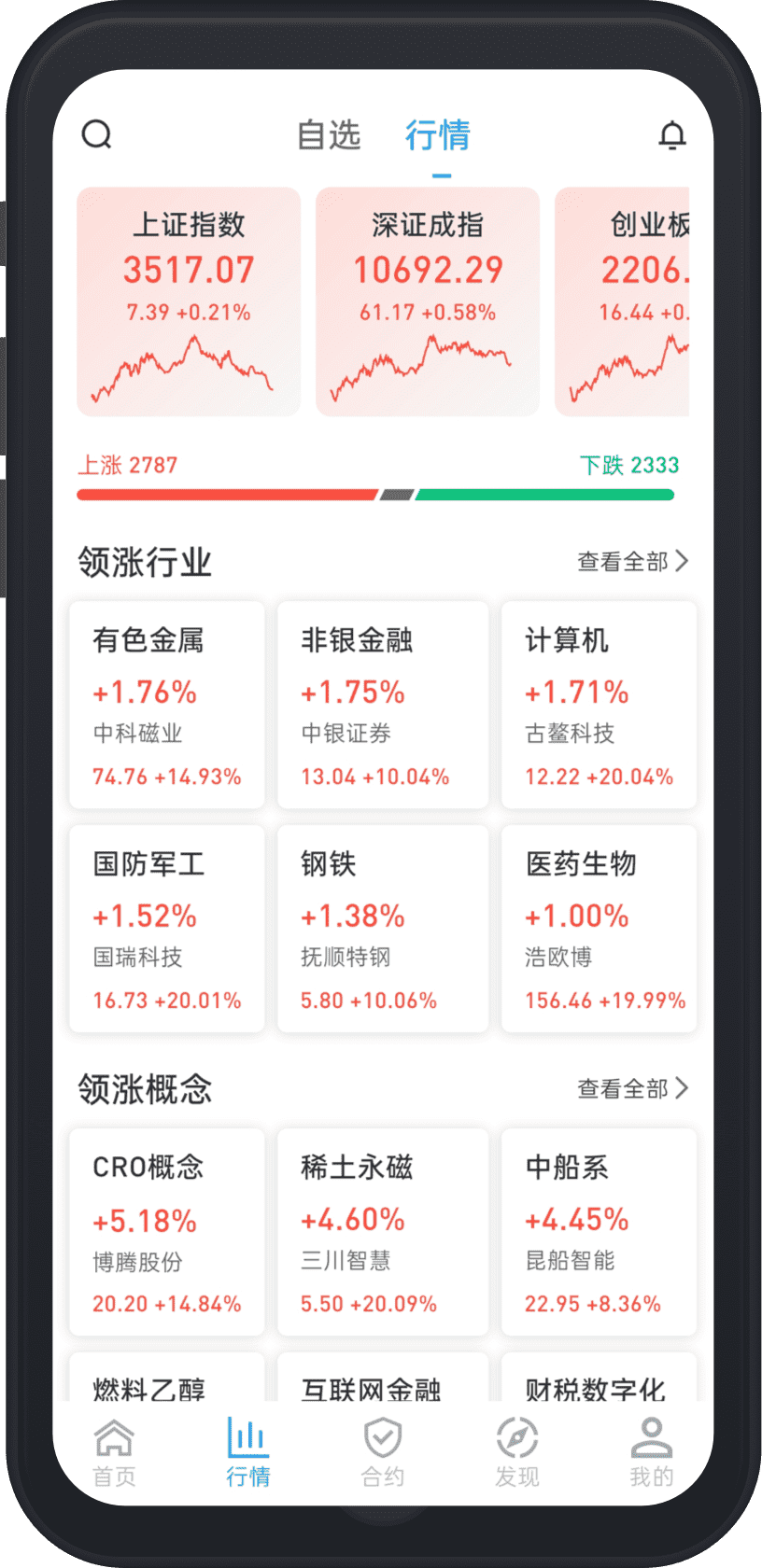Go to the 首页 bottom tab

pos(114,1451)
